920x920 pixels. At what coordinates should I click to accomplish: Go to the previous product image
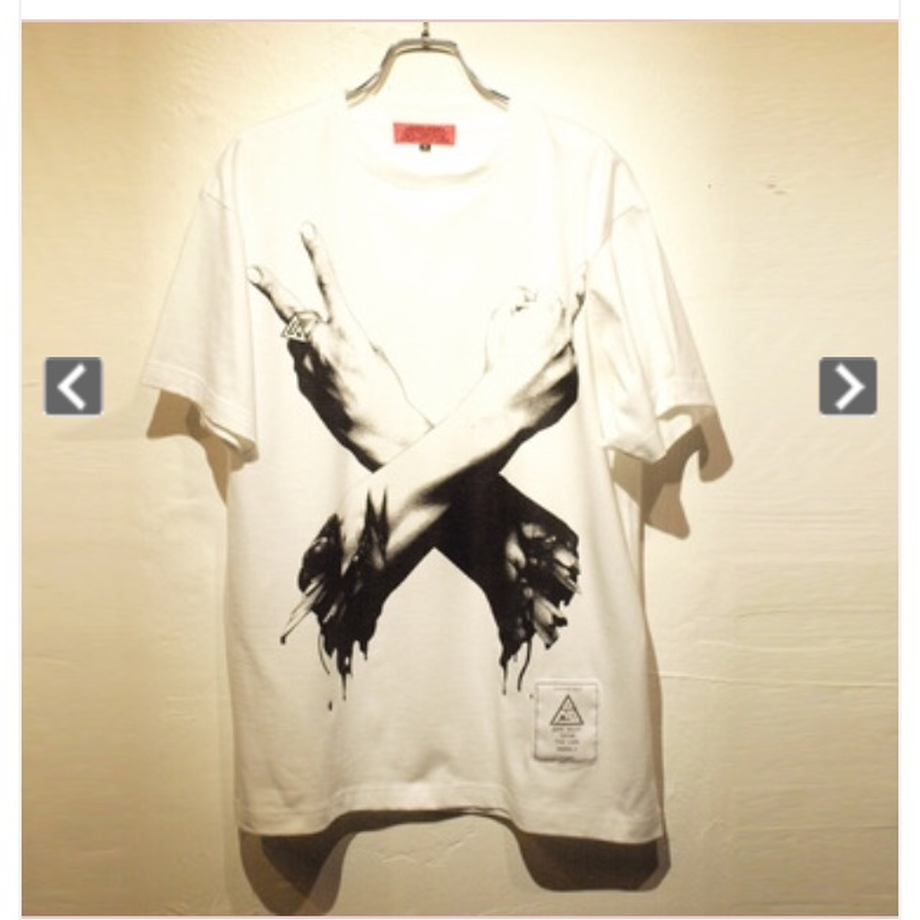tap(73, 386)
